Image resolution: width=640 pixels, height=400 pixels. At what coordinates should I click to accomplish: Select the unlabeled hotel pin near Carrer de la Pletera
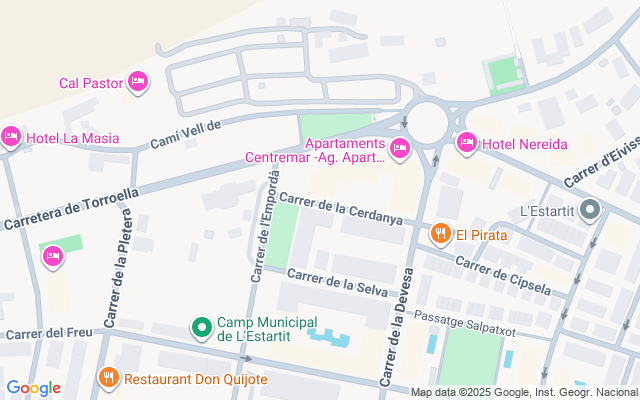tap(53, 257)
